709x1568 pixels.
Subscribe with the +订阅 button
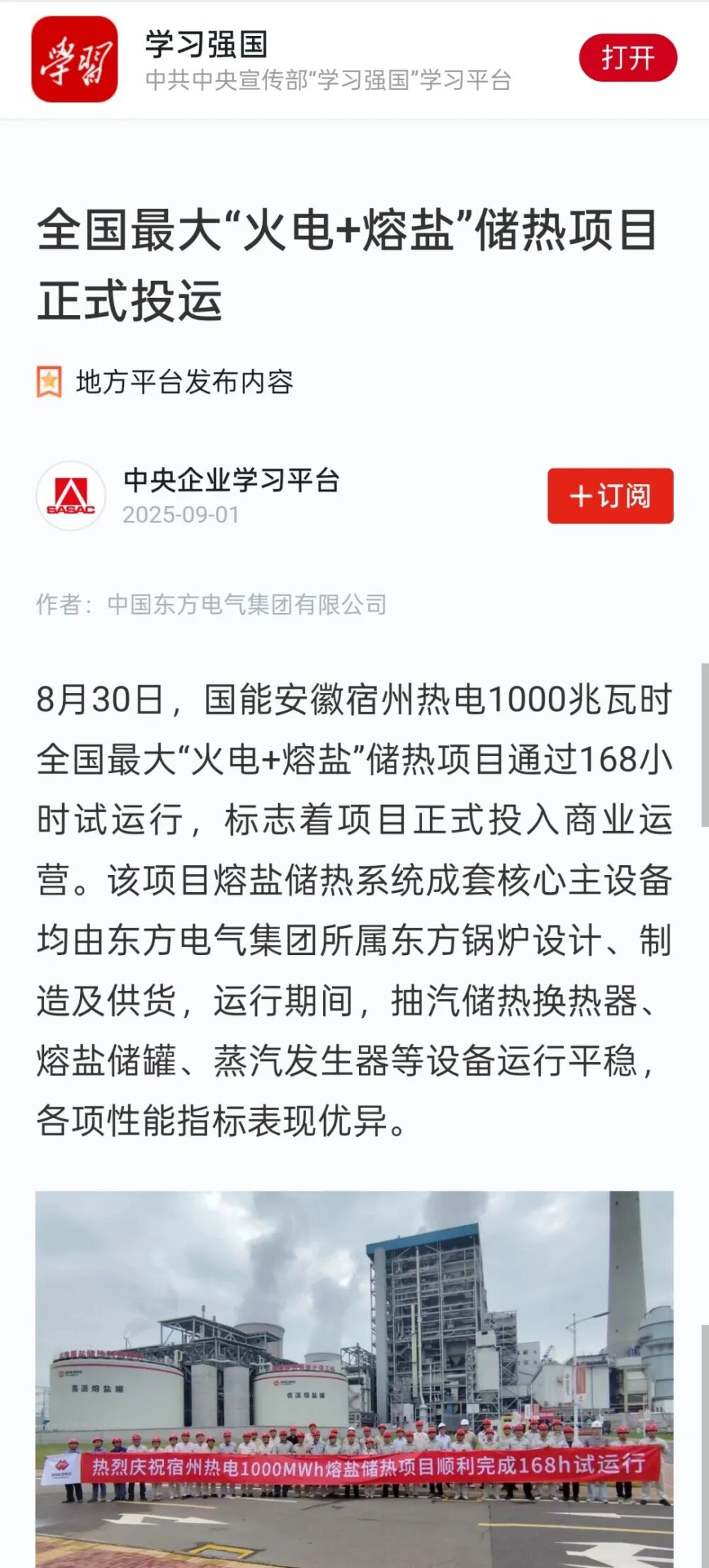610,496
